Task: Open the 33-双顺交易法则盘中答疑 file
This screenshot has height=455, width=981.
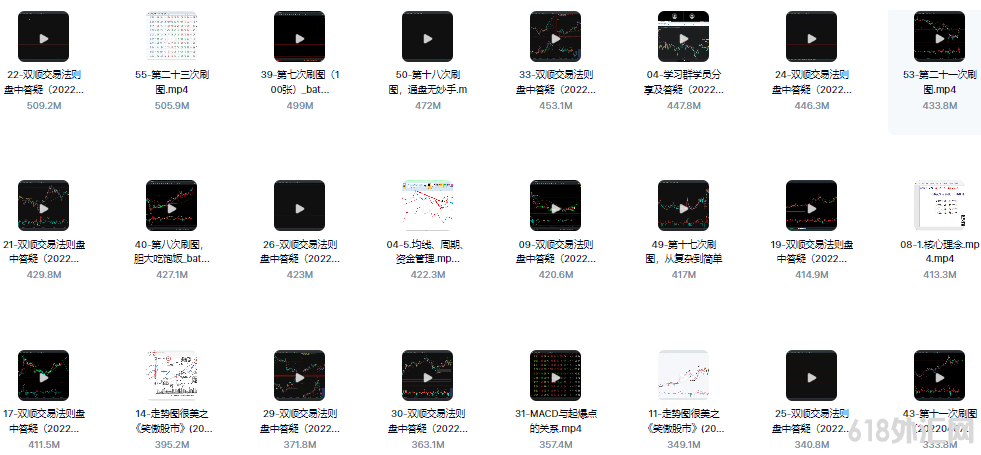Action: [x=555, y=38]
